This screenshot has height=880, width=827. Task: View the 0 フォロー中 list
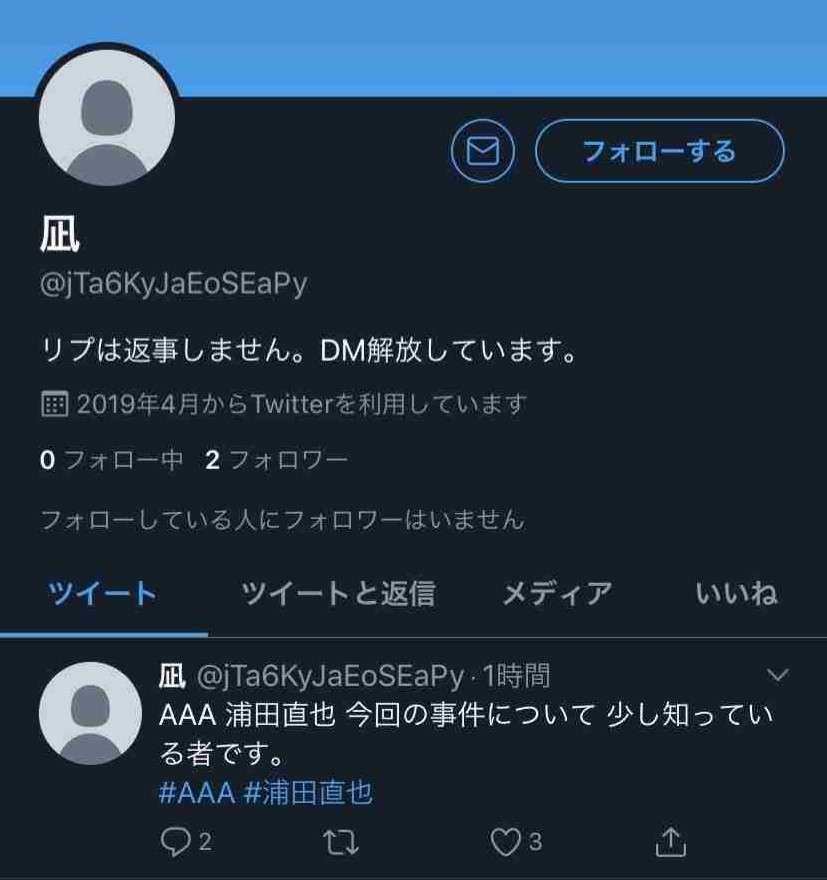click(111, 460)
